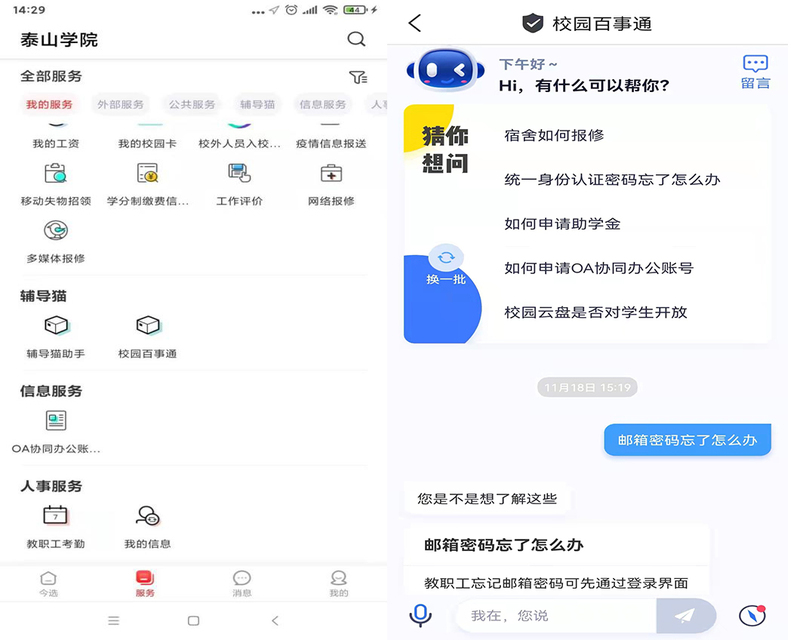Image resolution: width=799 pixels, height=640 pixels.
Task: Switch to the 消息 tab
Action: 242,584
